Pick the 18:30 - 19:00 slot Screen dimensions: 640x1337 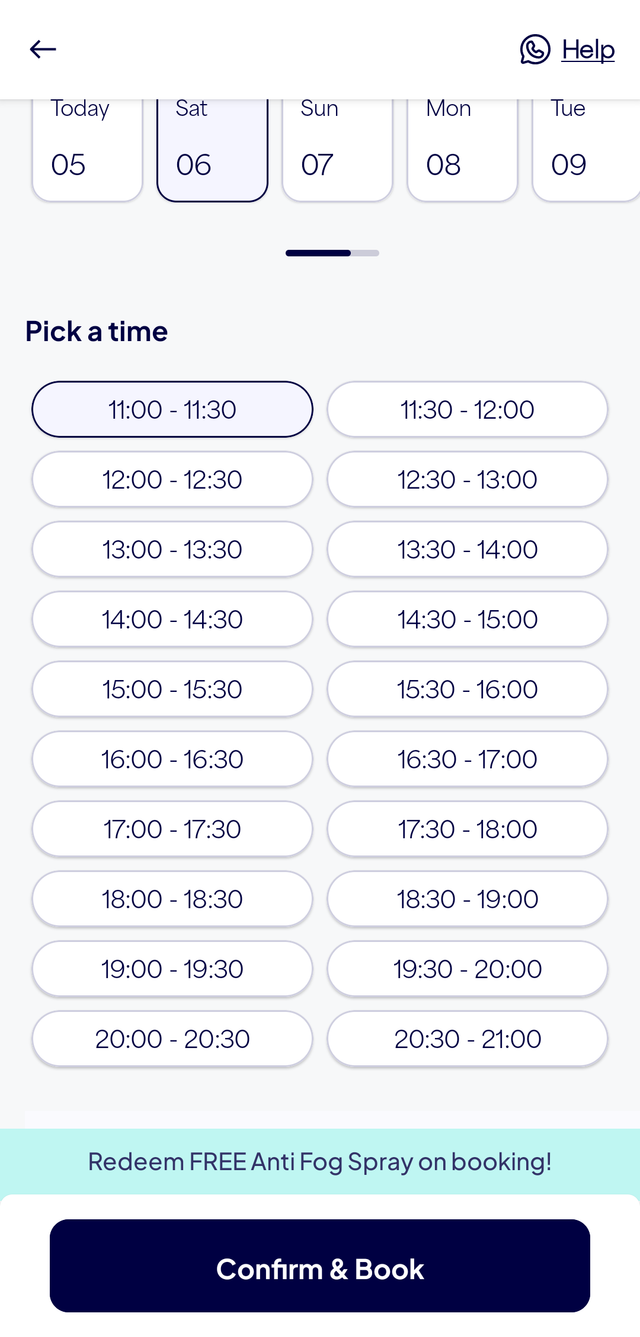click(467, 899)
